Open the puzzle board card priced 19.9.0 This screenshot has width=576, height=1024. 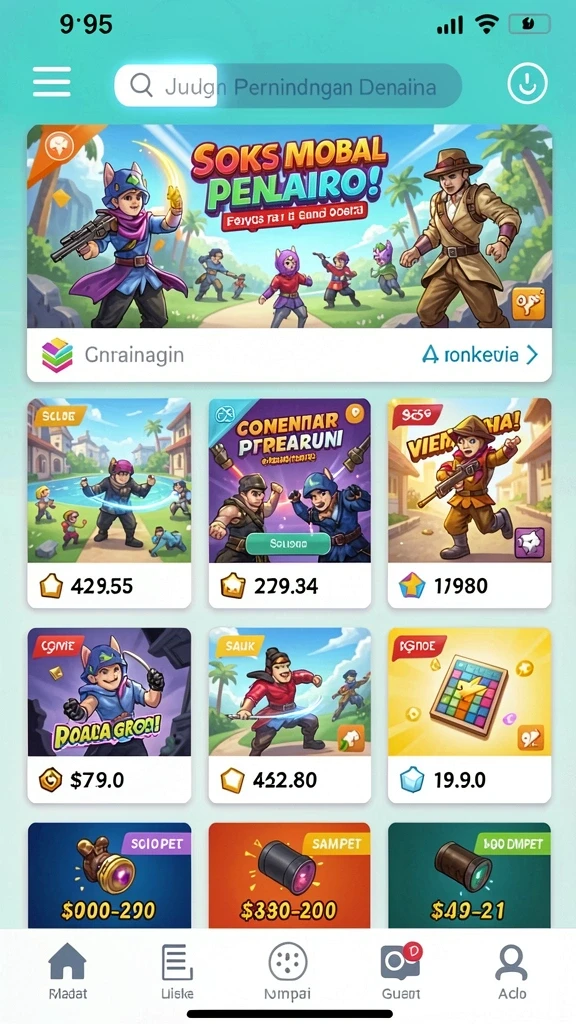pos(470,715)
